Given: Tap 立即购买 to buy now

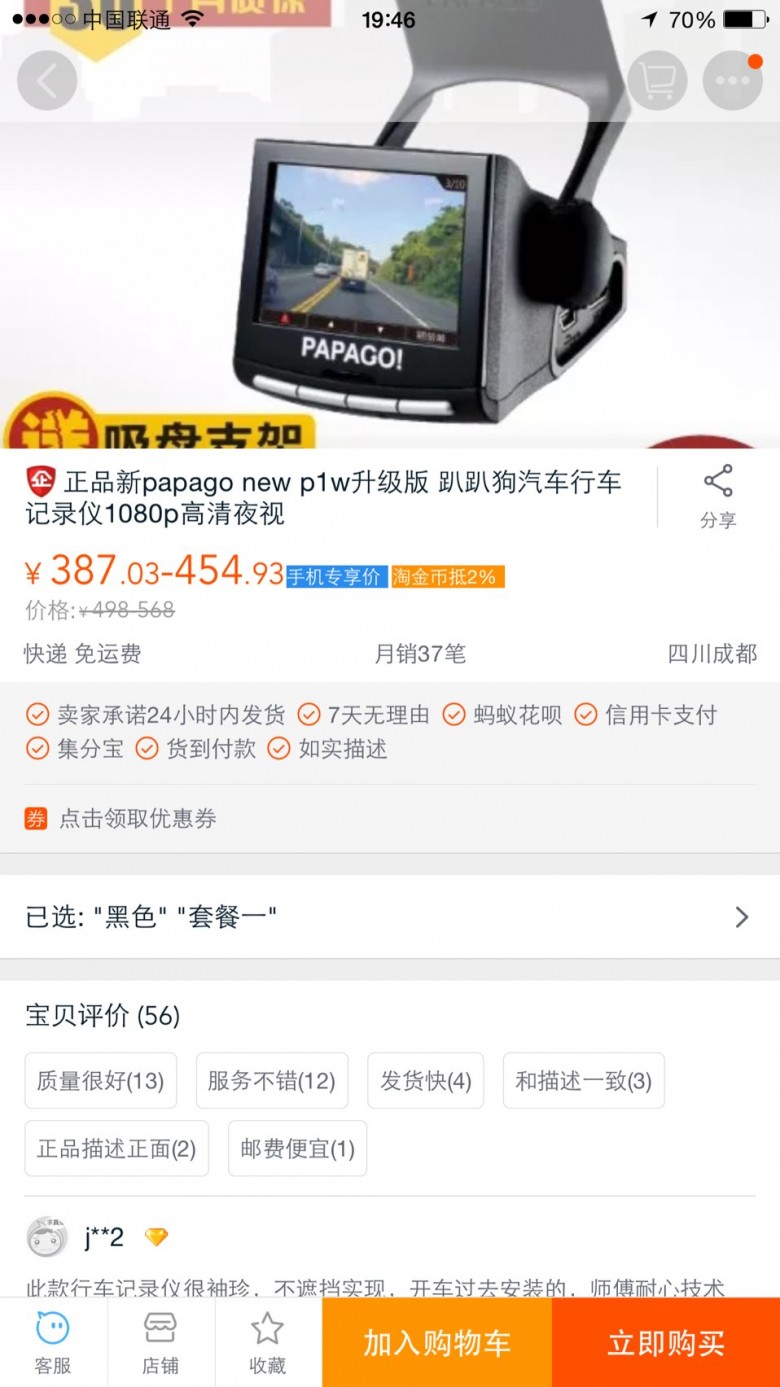Looking at the screenshot, I should pyautogui.click(x=666, y=1343).
